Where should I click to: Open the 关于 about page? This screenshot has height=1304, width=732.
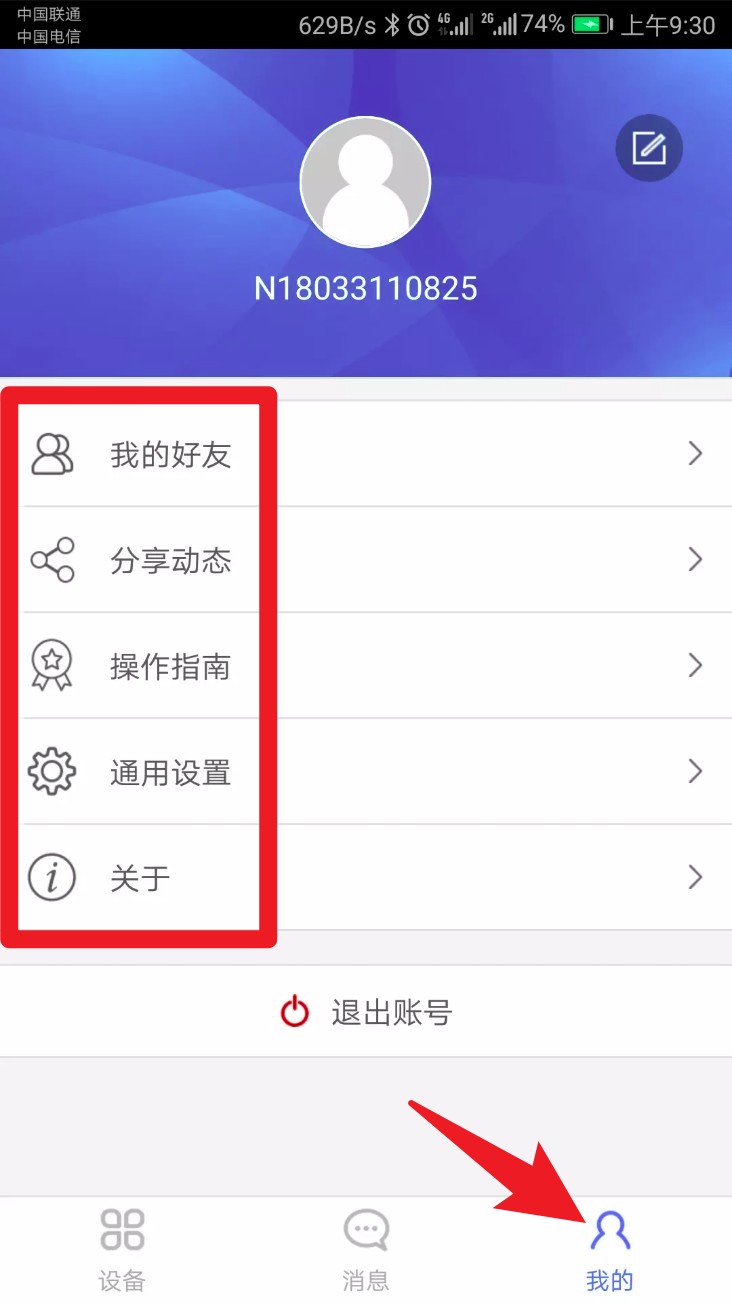(x=366, y=878)
